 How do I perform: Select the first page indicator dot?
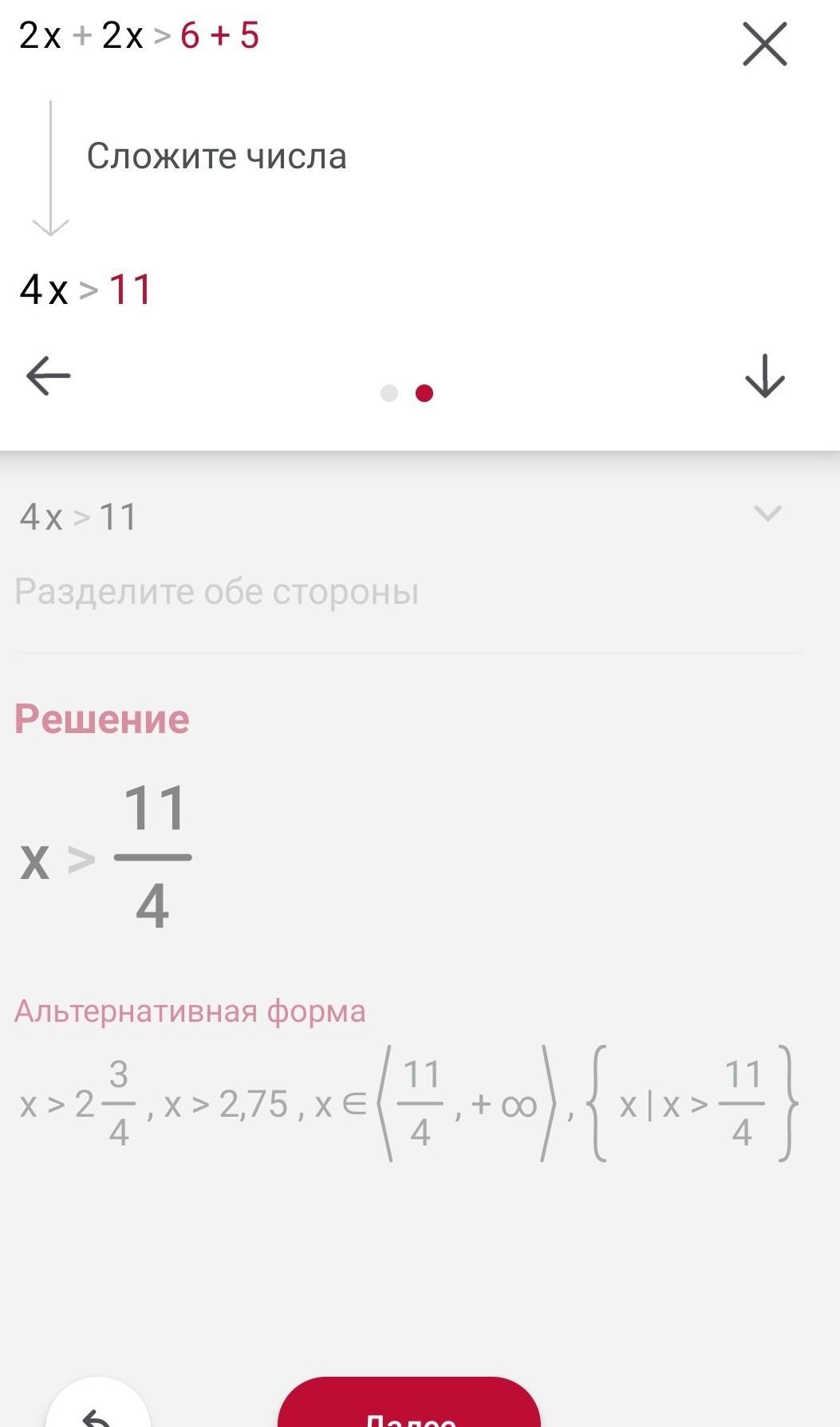389,393
